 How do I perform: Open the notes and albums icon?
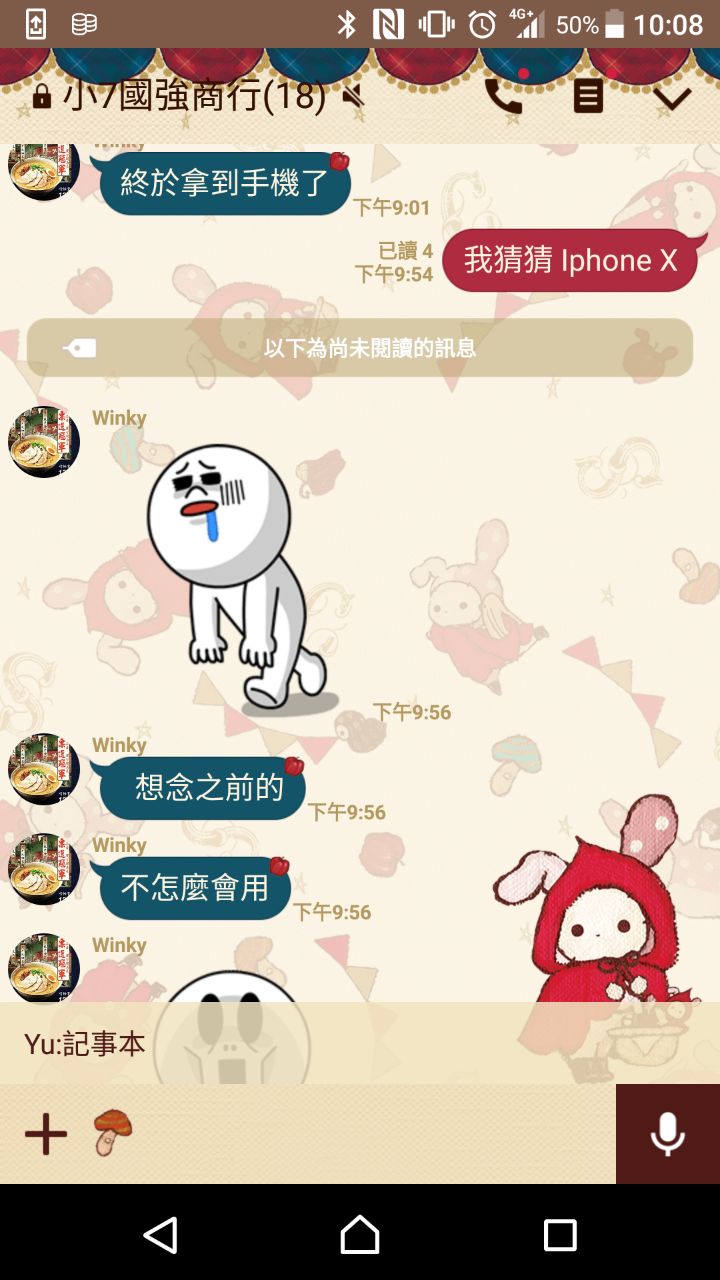(x=588, y=97)
